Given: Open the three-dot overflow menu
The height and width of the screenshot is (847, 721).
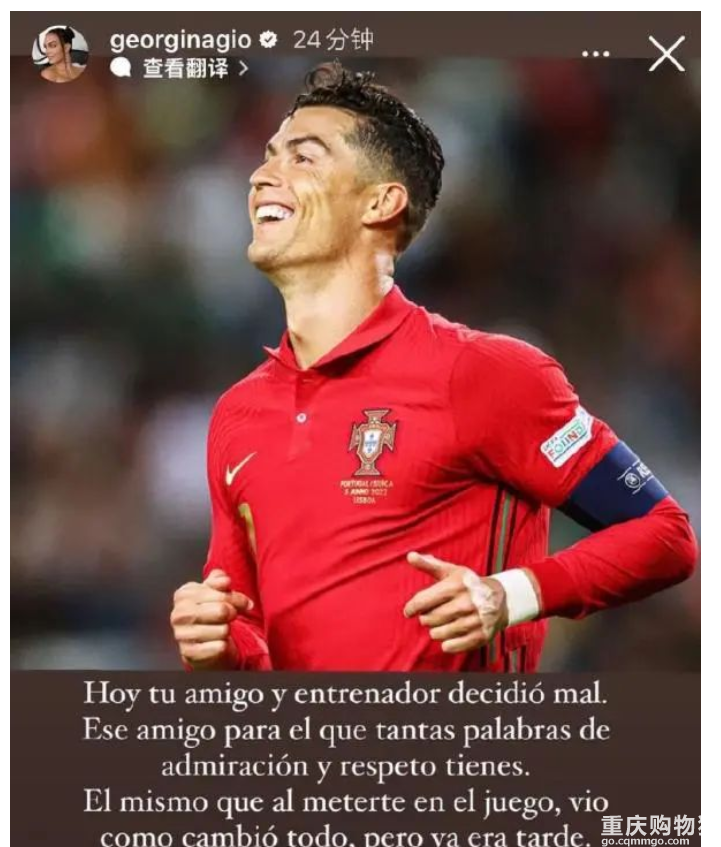Looking at the screenshot, I should pyautogui.click(x=595, y=54).
